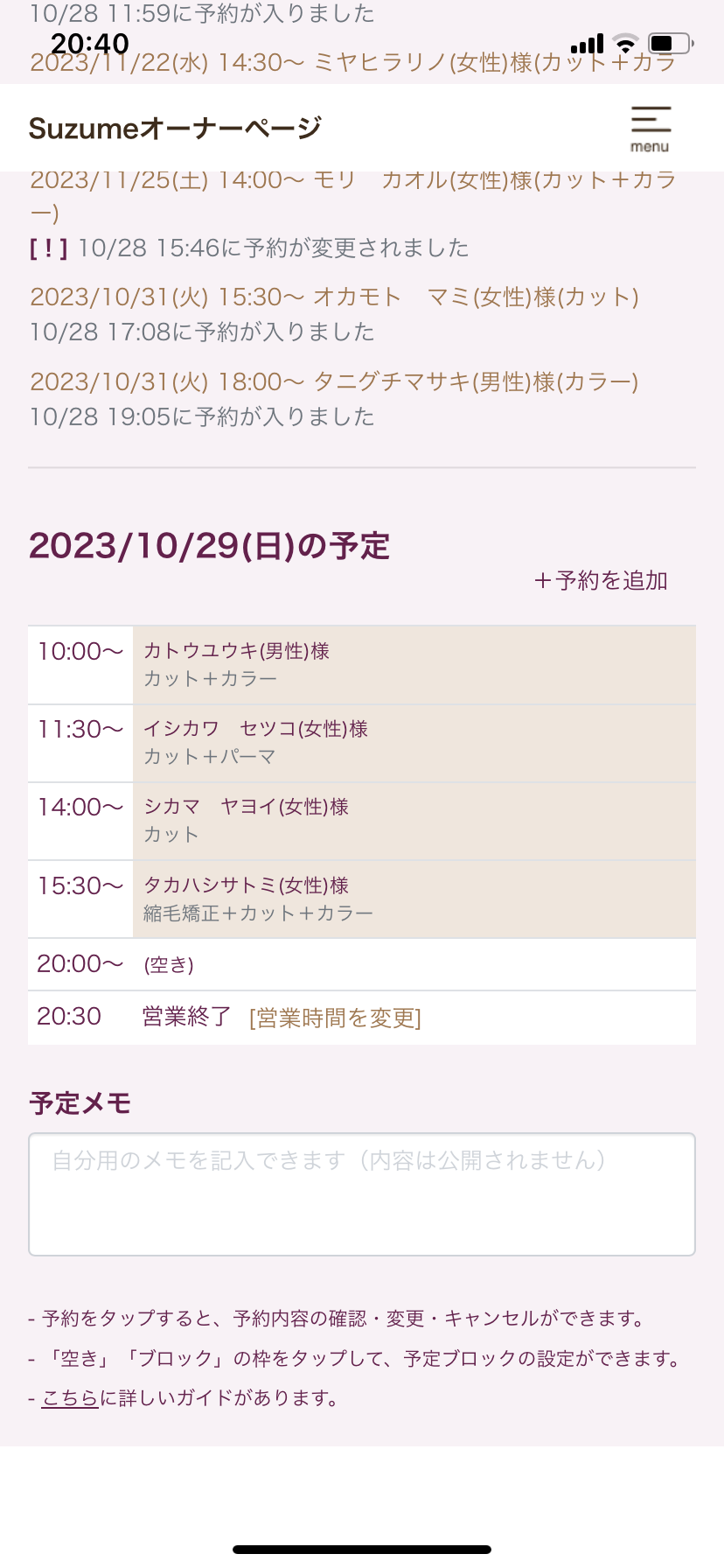Tap 営業時間を変更 link
Viewport: 724px width, 1568px height.
click(335, 1018)
